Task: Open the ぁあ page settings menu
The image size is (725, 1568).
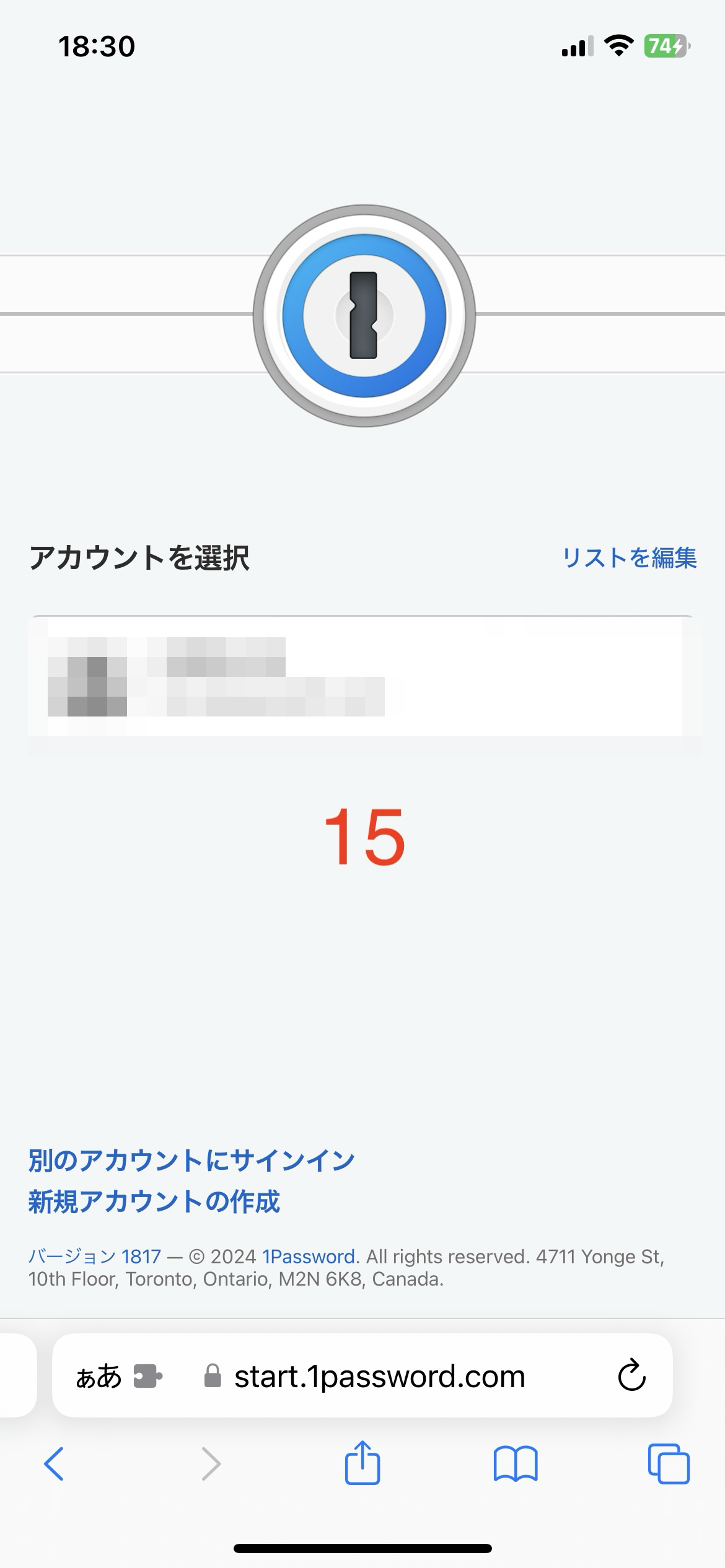Action: [99, 1377]
